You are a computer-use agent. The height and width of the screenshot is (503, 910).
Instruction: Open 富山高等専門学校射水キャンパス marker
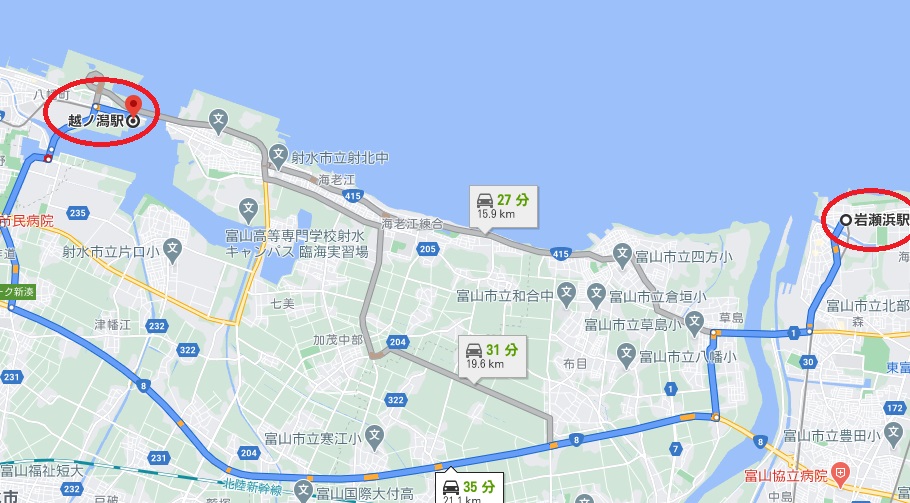point(249,209)
